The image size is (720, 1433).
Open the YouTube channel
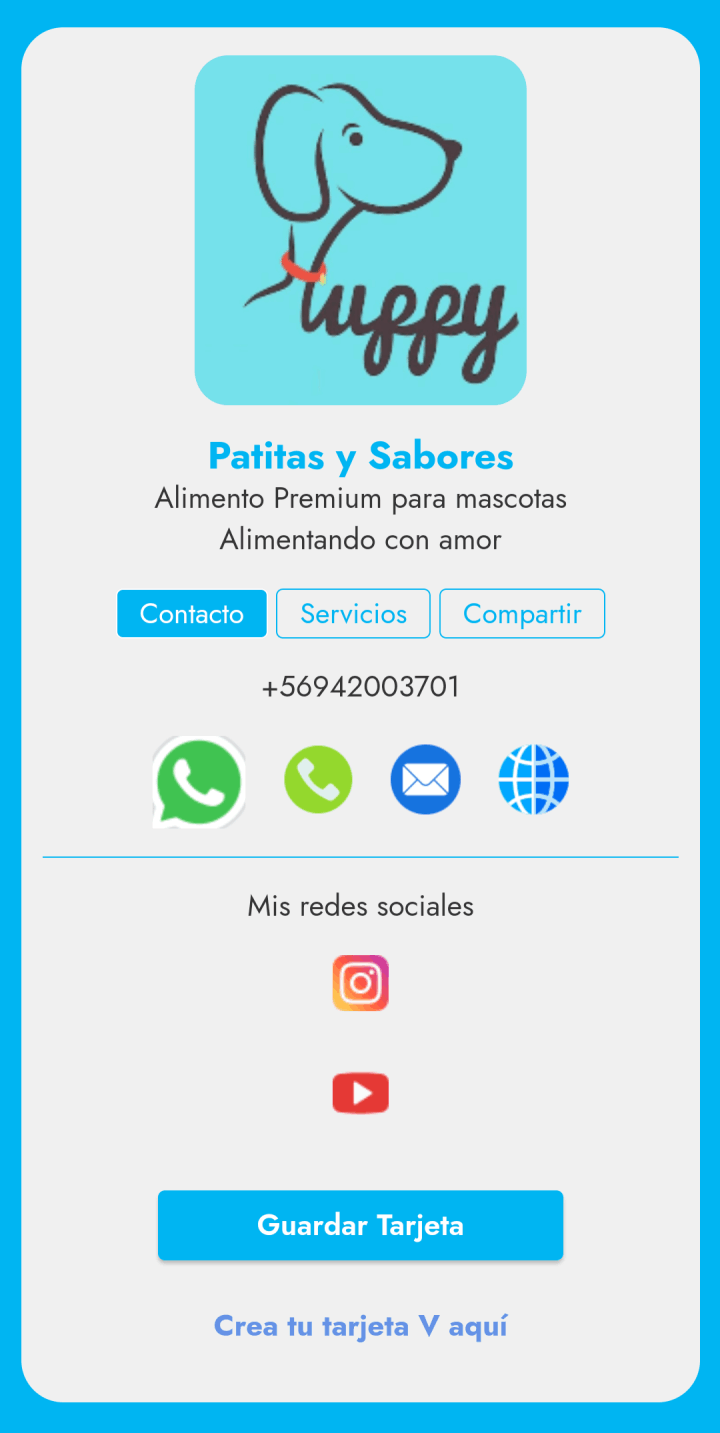tap(360, 1093)
